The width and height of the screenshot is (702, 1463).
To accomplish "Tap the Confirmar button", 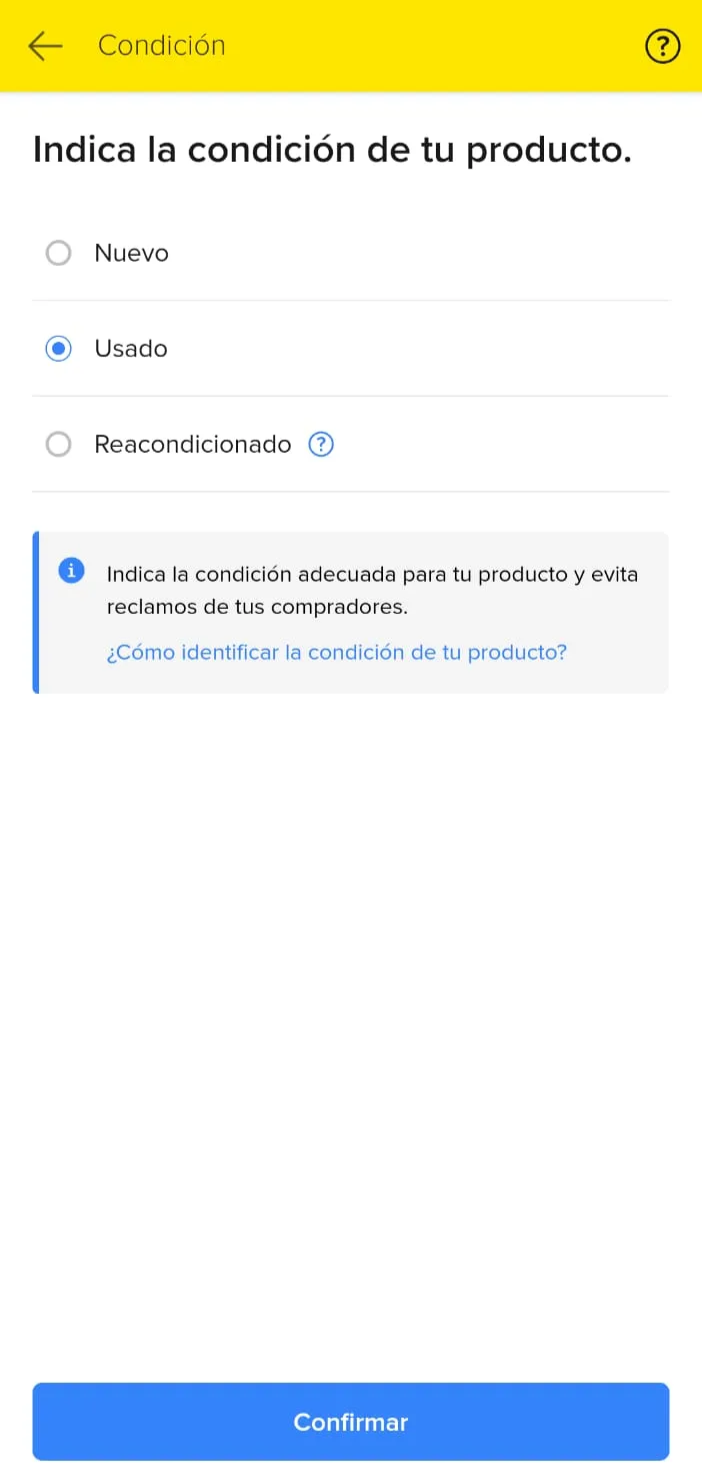I will point(350,1421).
